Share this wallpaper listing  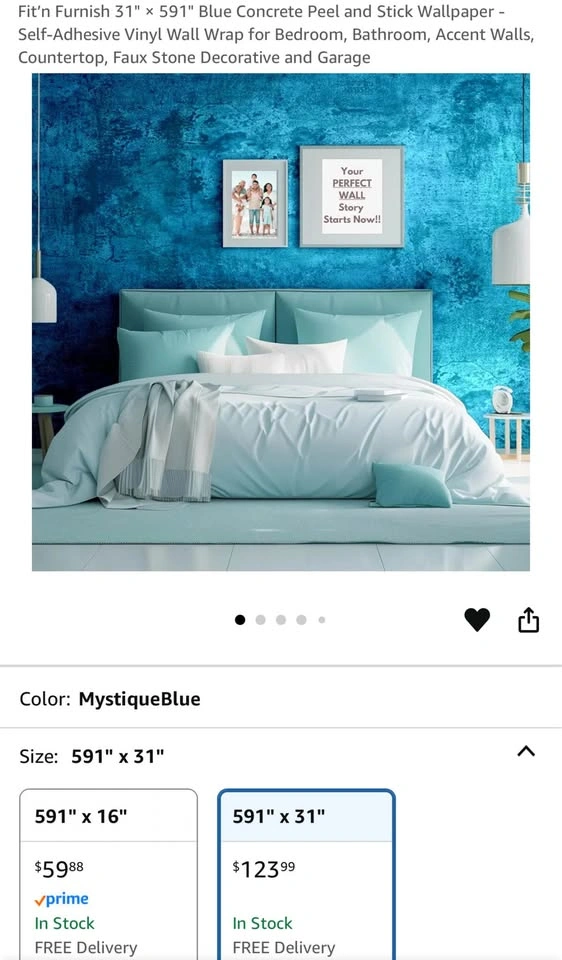tap(528, 620)
